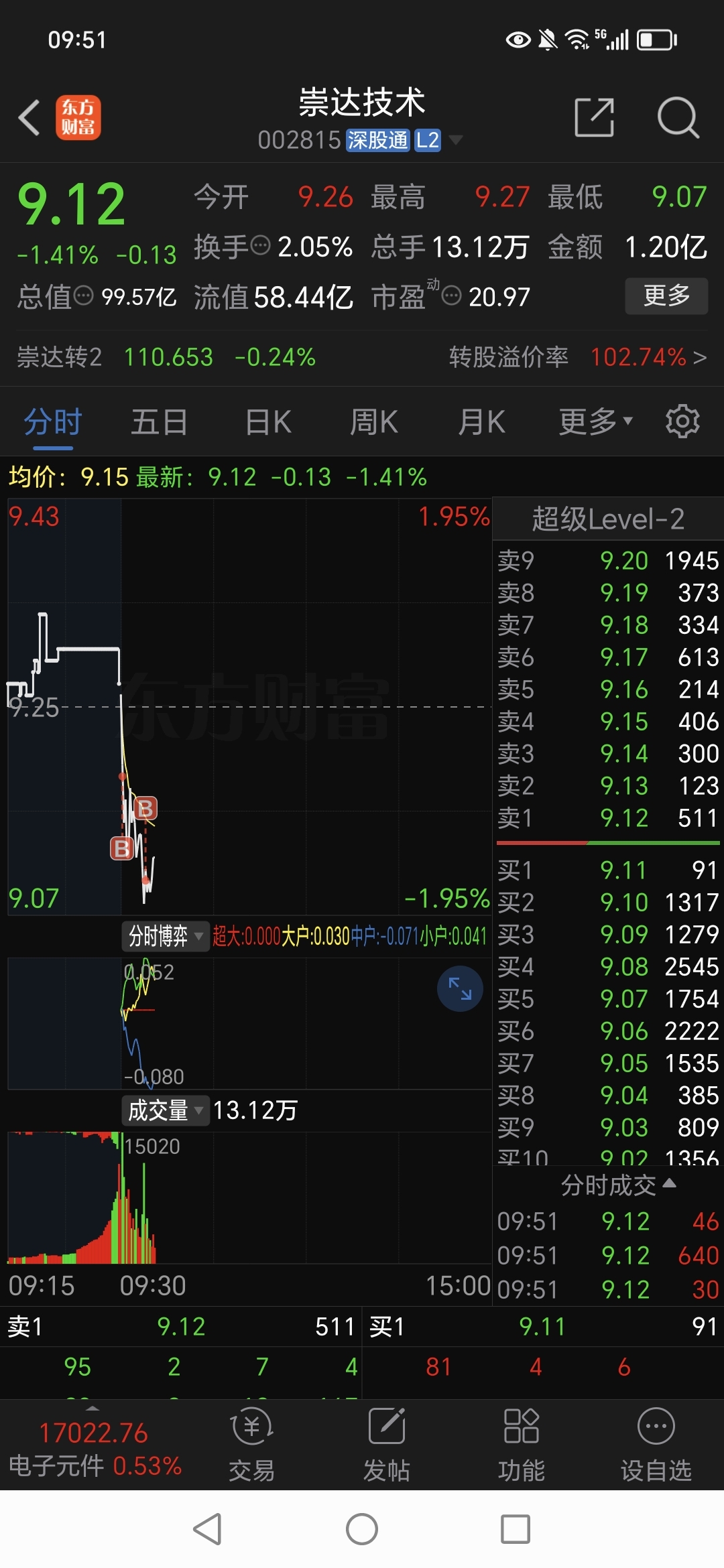This screenshot has height=1568, width=724.
Task: Tap the back arrow to exit stock page
Action: click(x=27, y=117)
